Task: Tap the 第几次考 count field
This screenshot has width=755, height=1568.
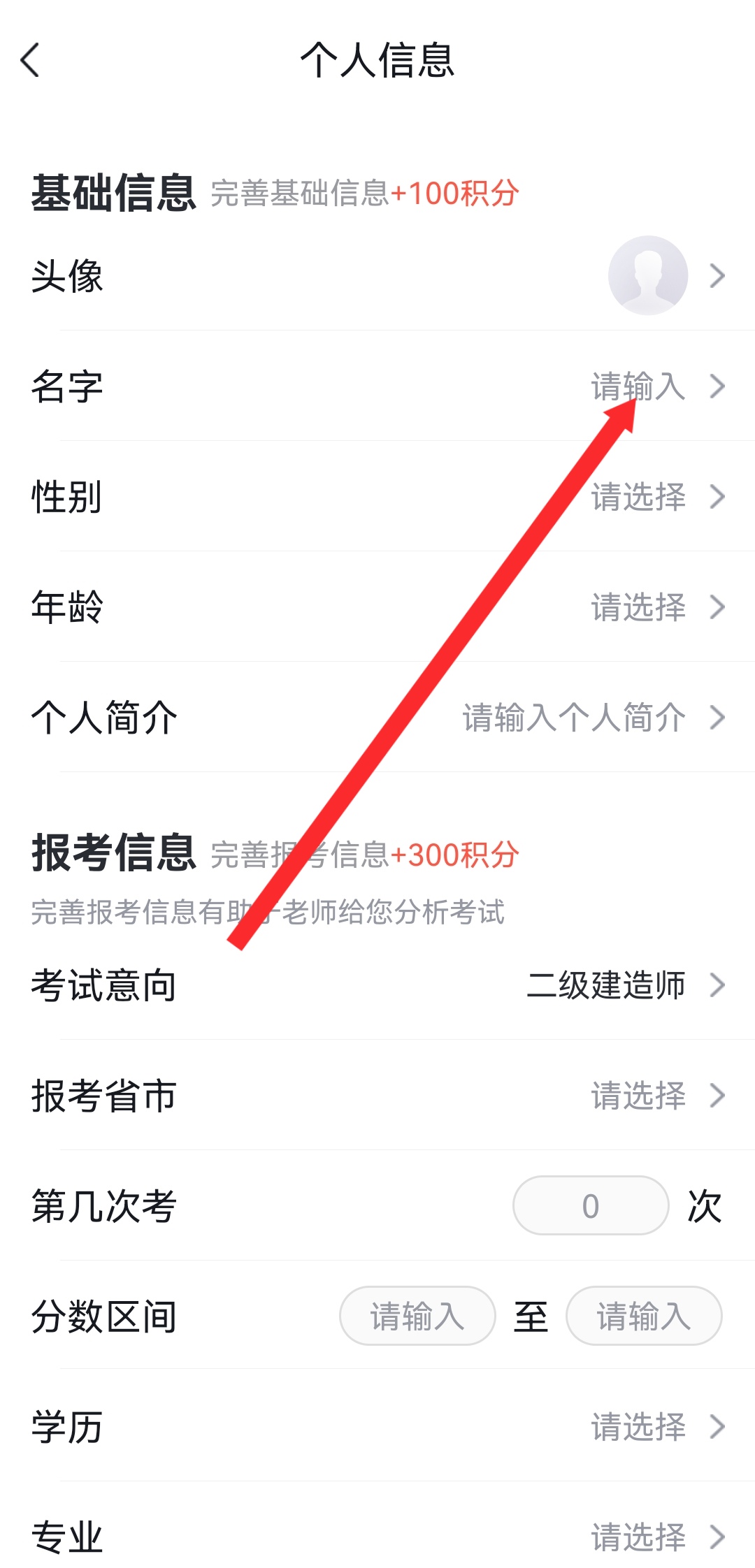Action: point(591,1206)
